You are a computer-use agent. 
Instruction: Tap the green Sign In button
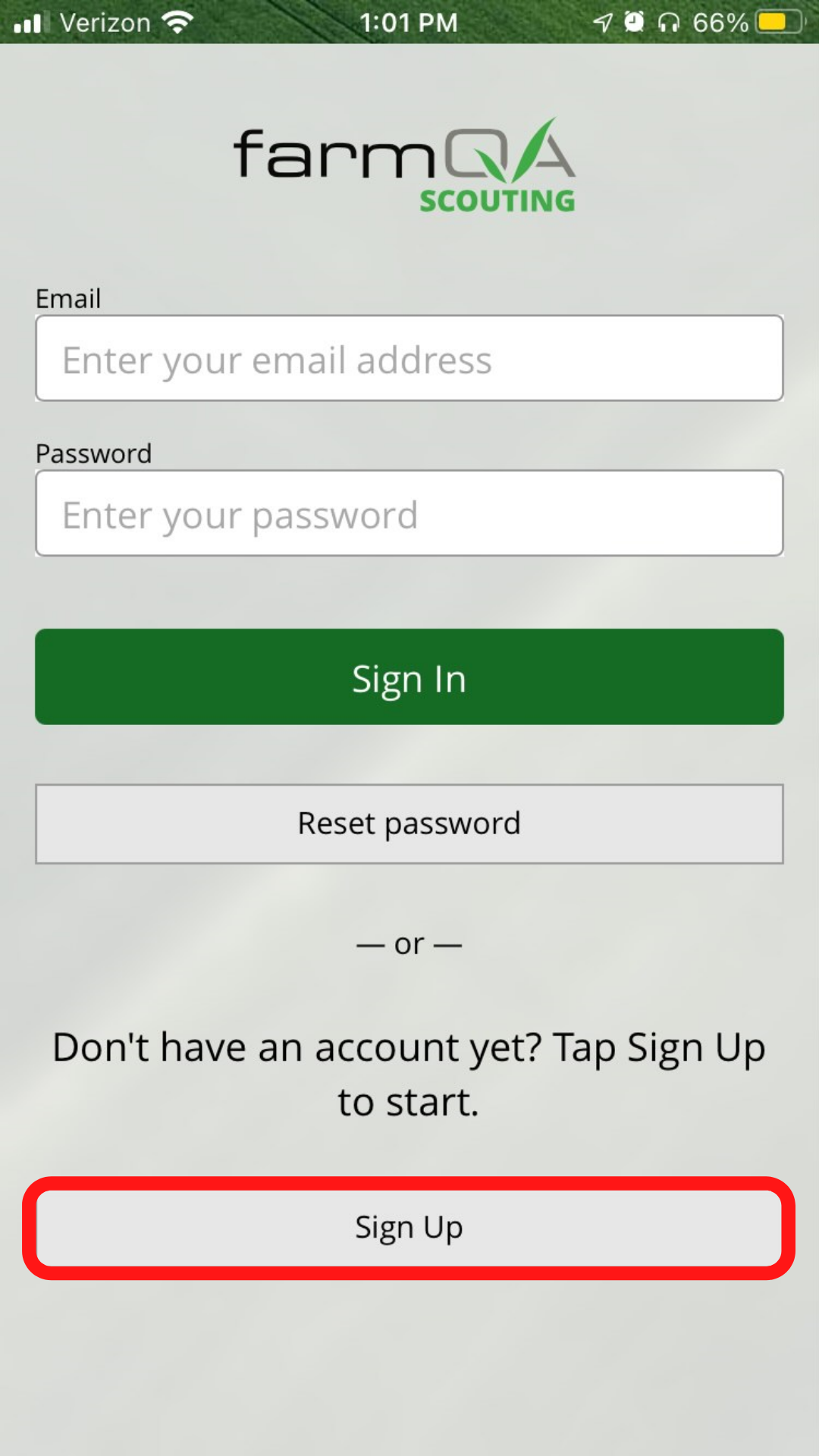coord(409,676)
